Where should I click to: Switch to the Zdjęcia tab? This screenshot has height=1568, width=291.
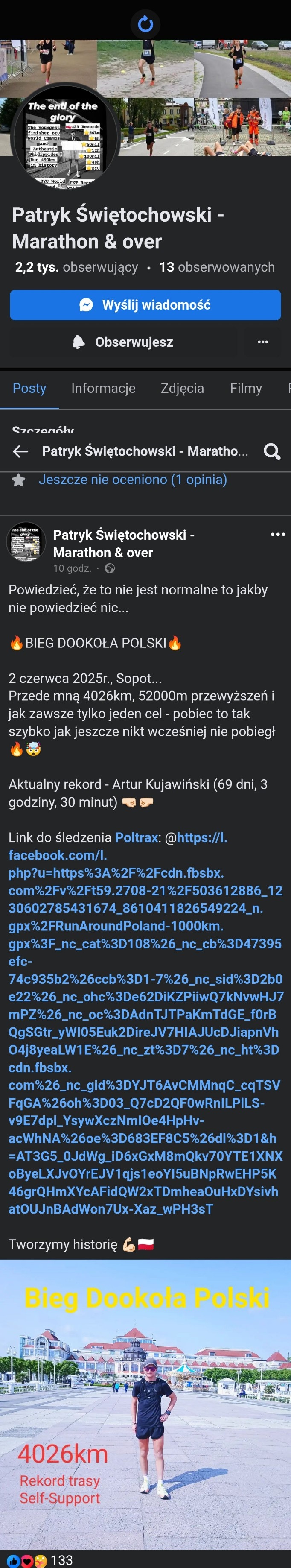(182, 388)
